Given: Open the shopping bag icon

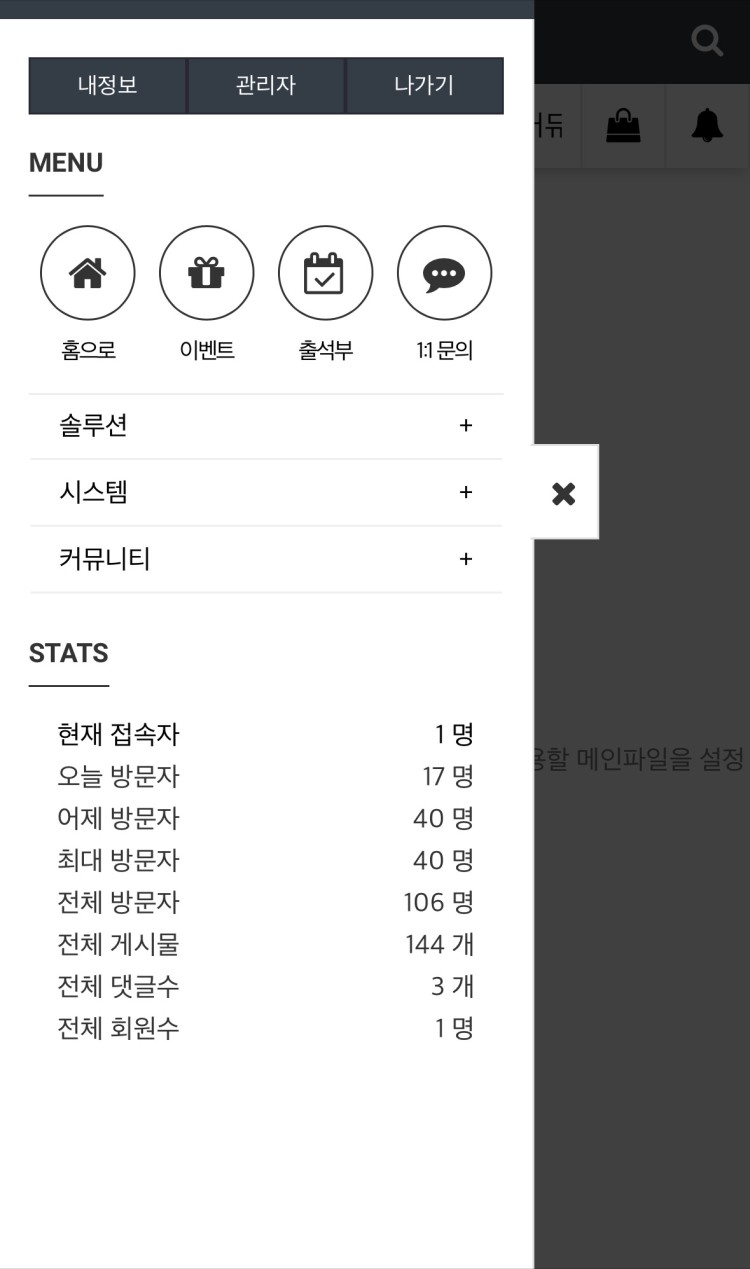Looking at the screenshot, I should click(623, 126).
